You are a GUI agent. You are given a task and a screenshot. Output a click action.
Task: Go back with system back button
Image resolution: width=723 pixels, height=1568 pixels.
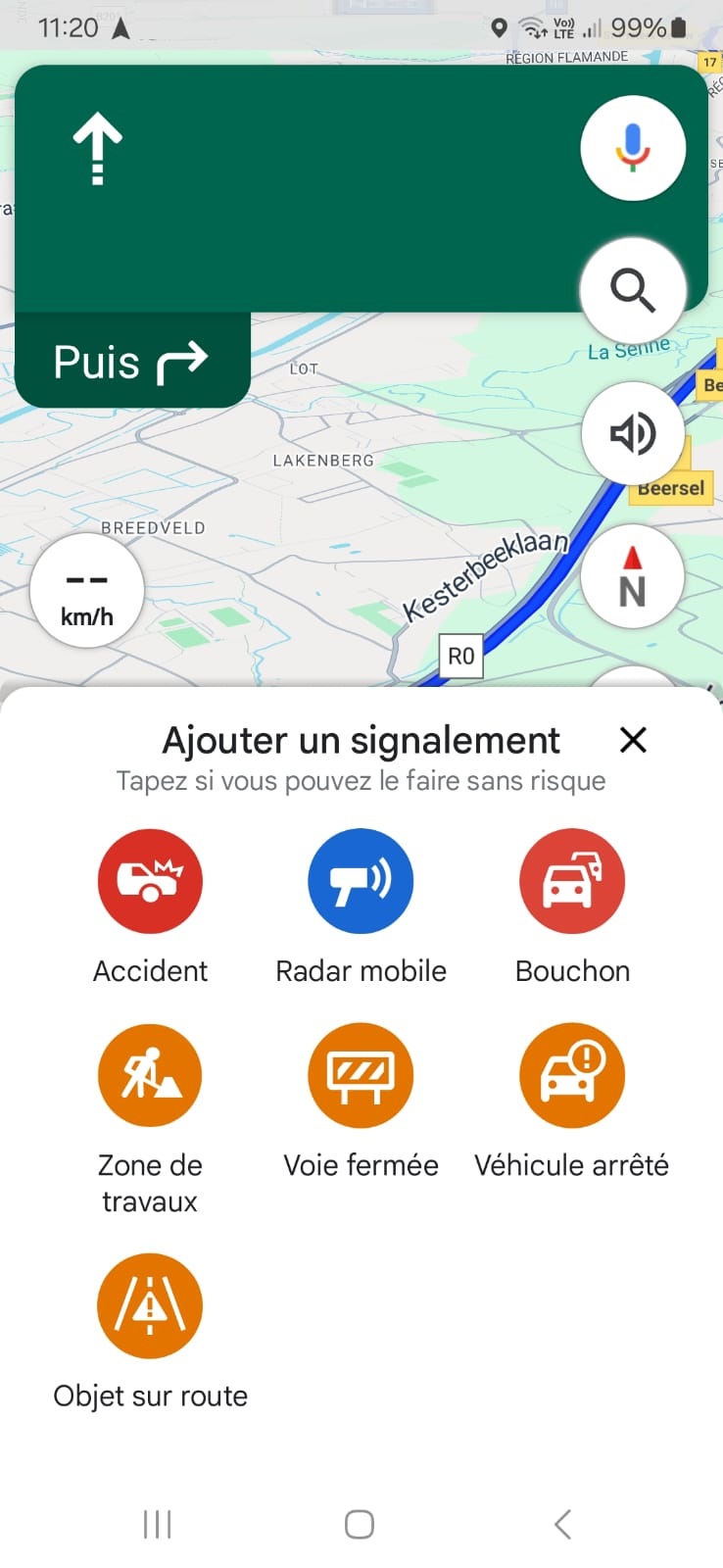coord(562,1524)
